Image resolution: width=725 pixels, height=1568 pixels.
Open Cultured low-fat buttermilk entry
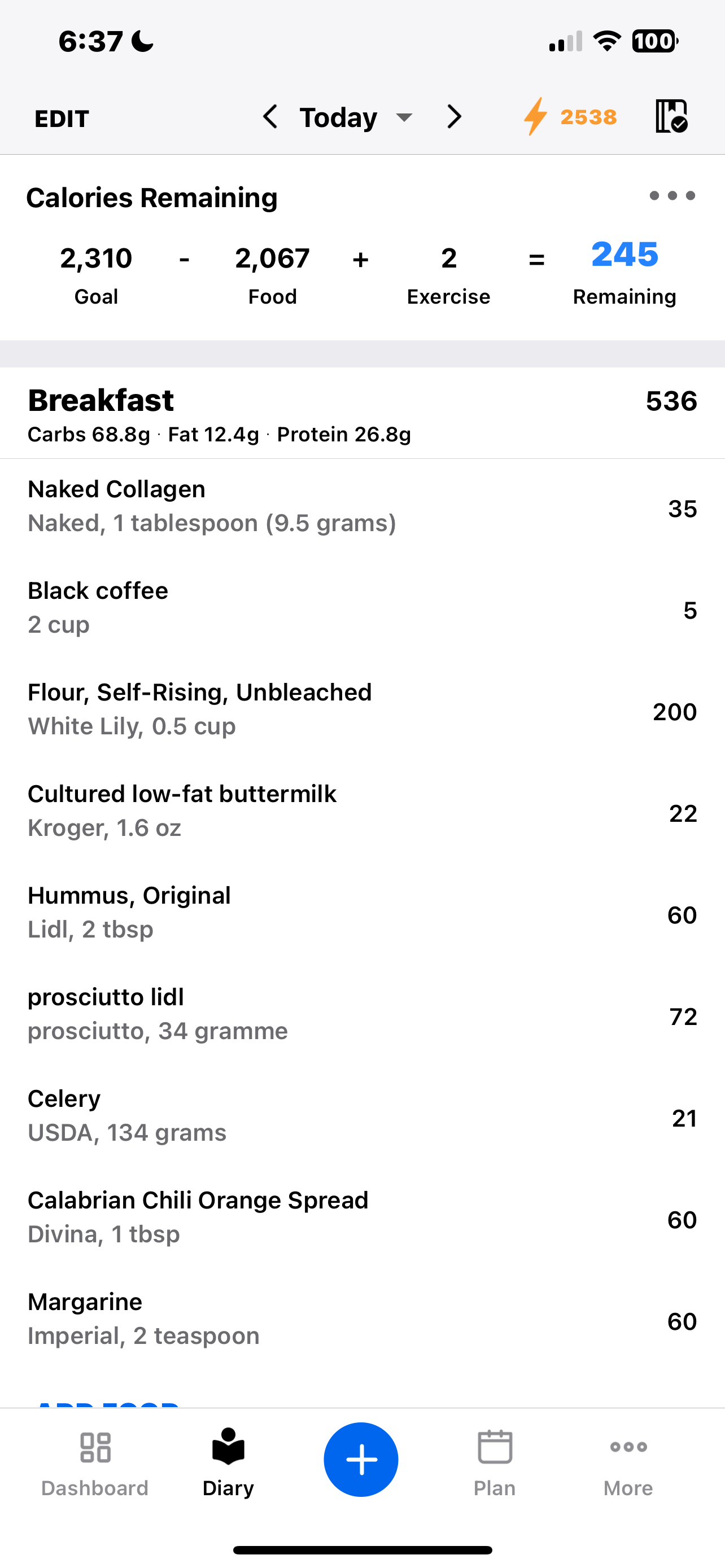(x=362, y=812)
